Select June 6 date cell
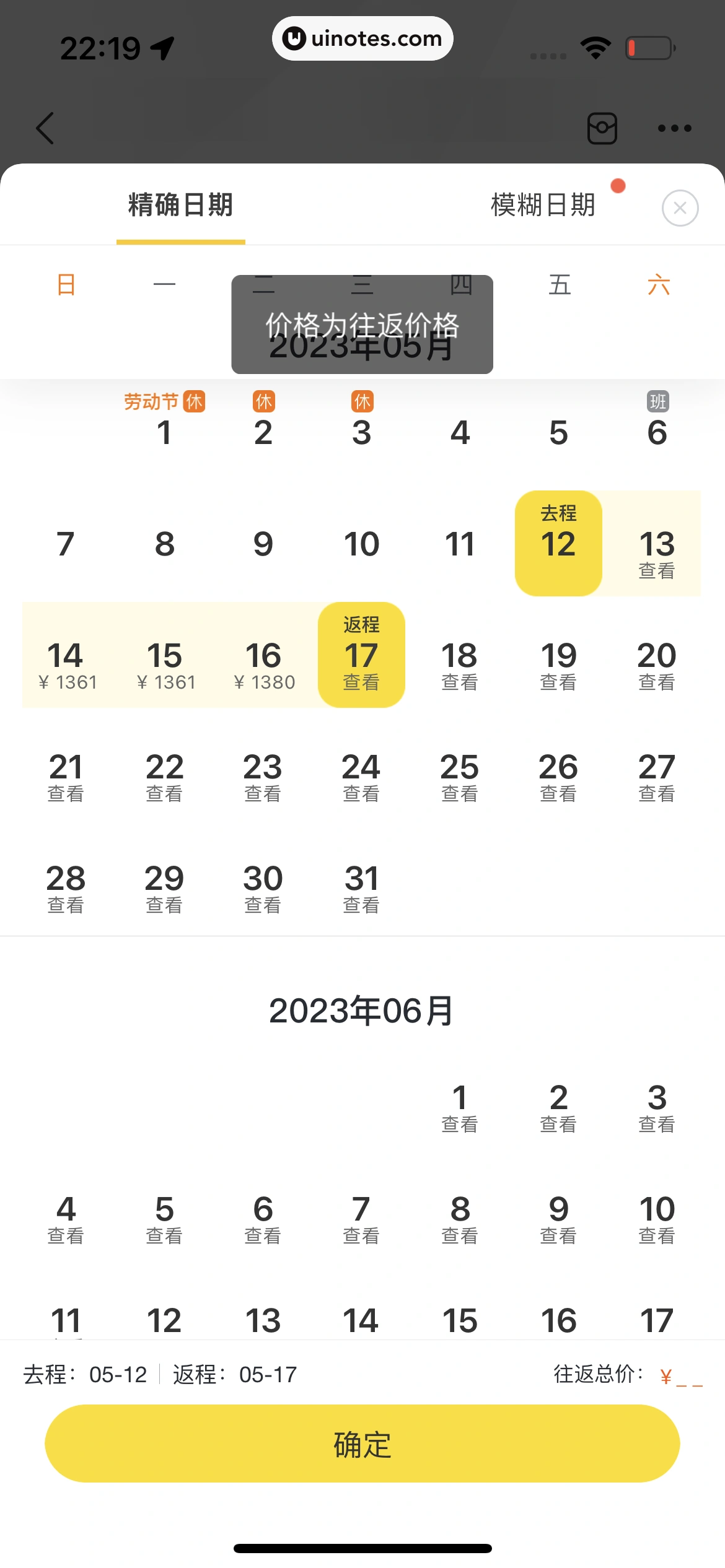 tap(263, 1218)
